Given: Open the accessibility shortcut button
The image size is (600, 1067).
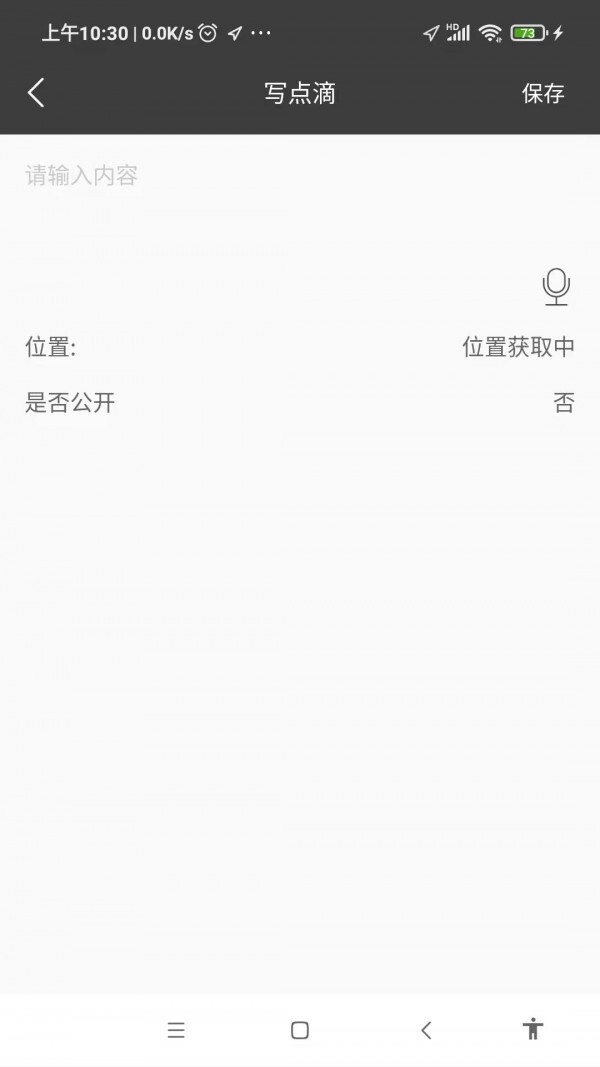Looking at the screenshot, I should (533, 1028).
